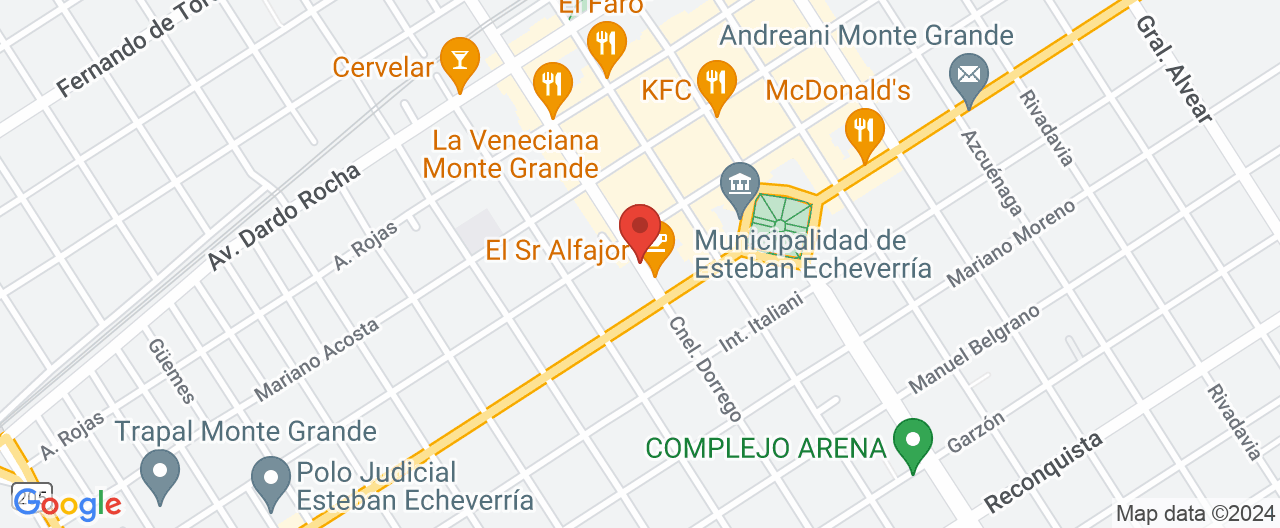Image resolution: width=1280 pixels, height=528 pixels.
Task: Select Municipalidad de Esteban Echeverría marker
Action: click(740, 187)
